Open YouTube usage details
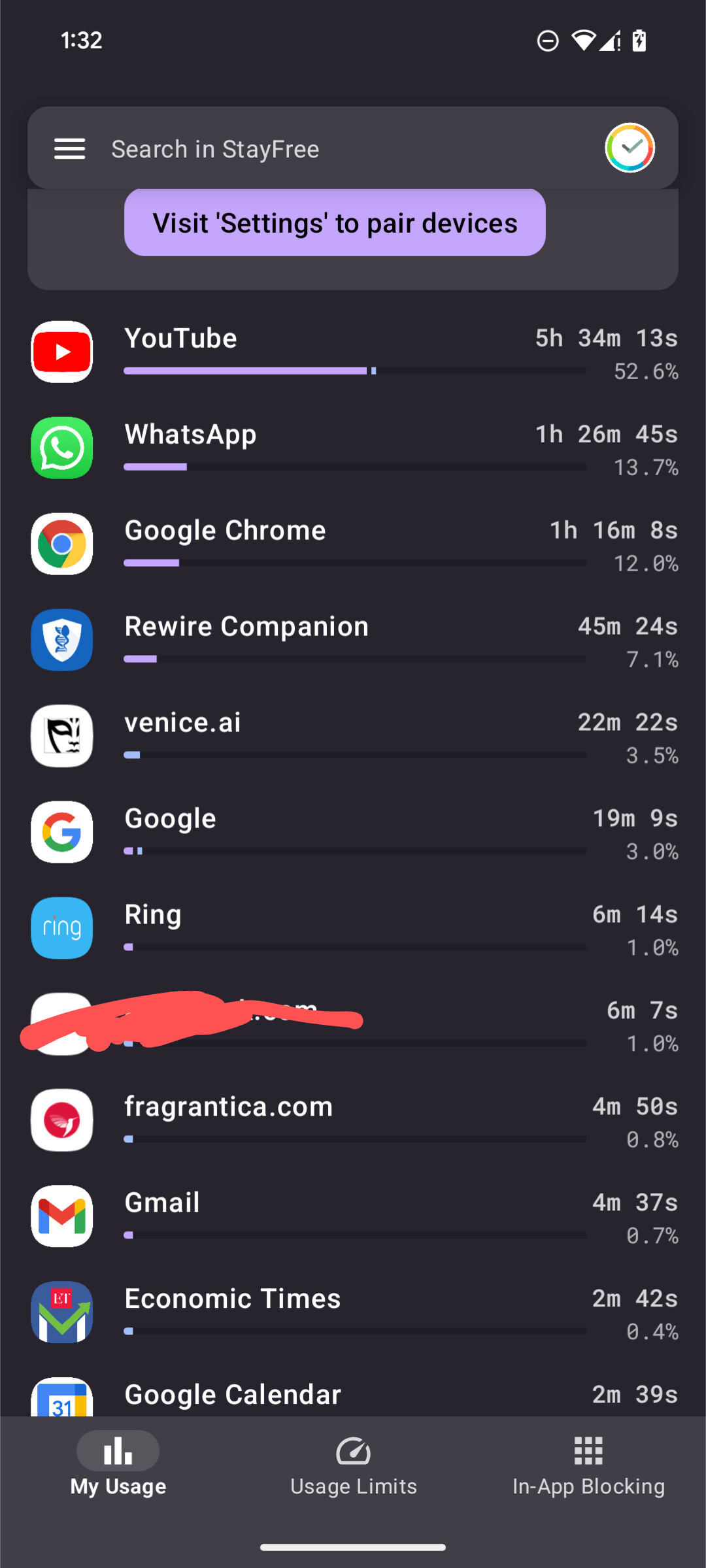The image size is (706, 1568). (x=353, y=352)
